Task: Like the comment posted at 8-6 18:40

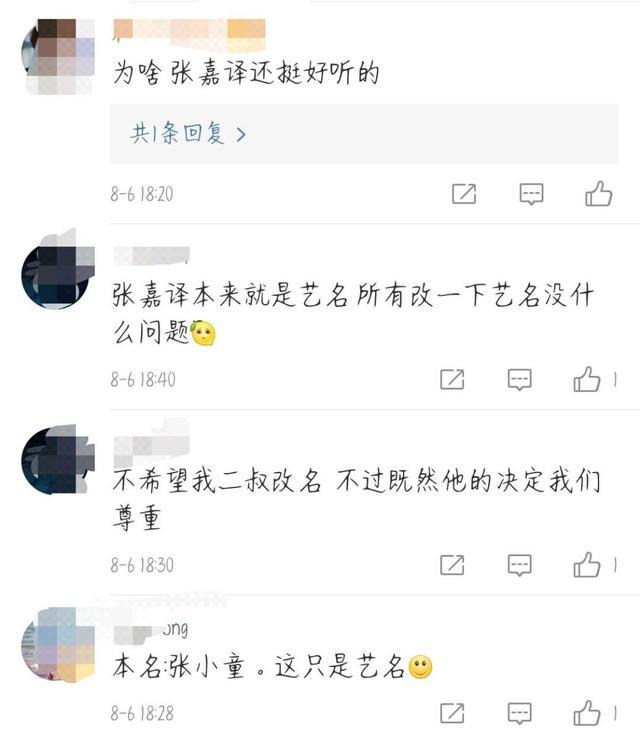Action: pyautogui.click(x=587, y=380)
